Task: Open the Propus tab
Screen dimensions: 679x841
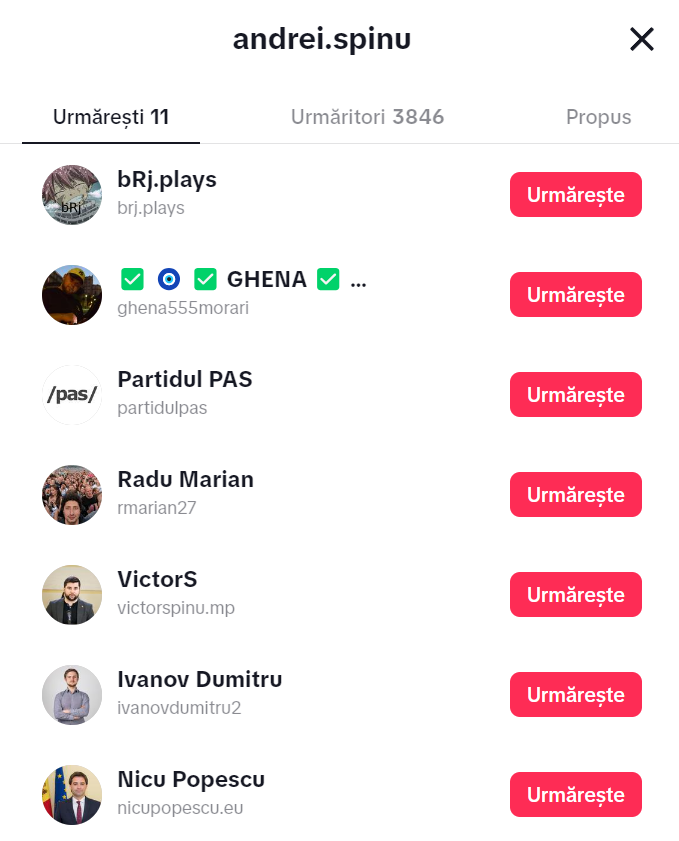Action: pyautogui.click(x=599, y=117)
